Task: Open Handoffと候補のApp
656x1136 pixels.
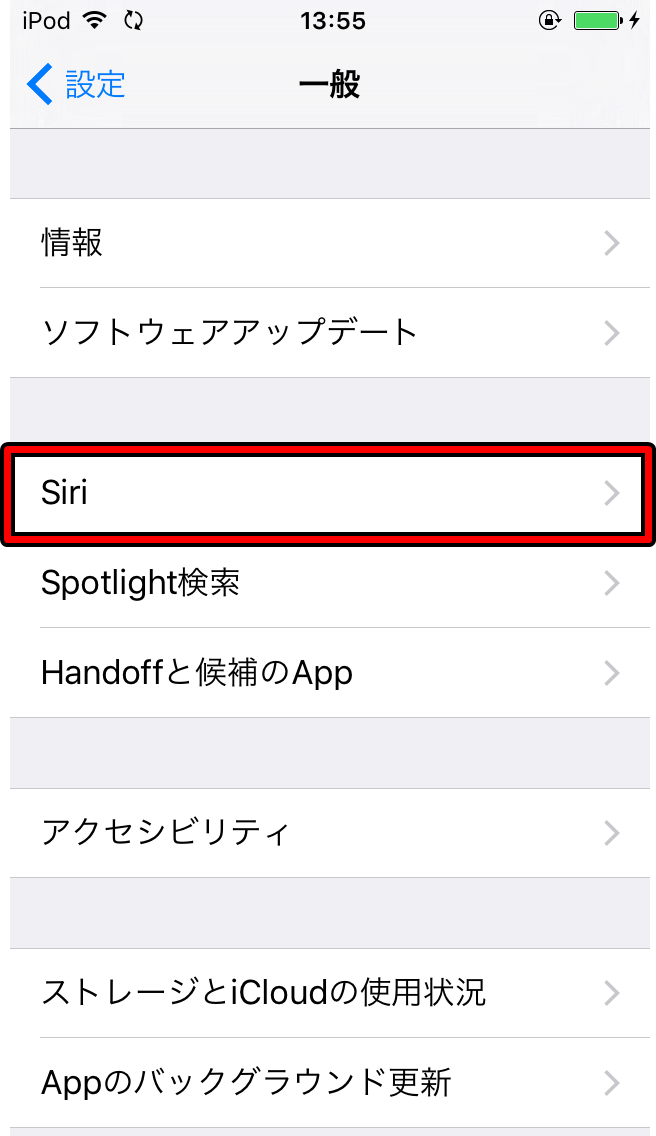Action: pyautogui.click(x=328, y=673)
